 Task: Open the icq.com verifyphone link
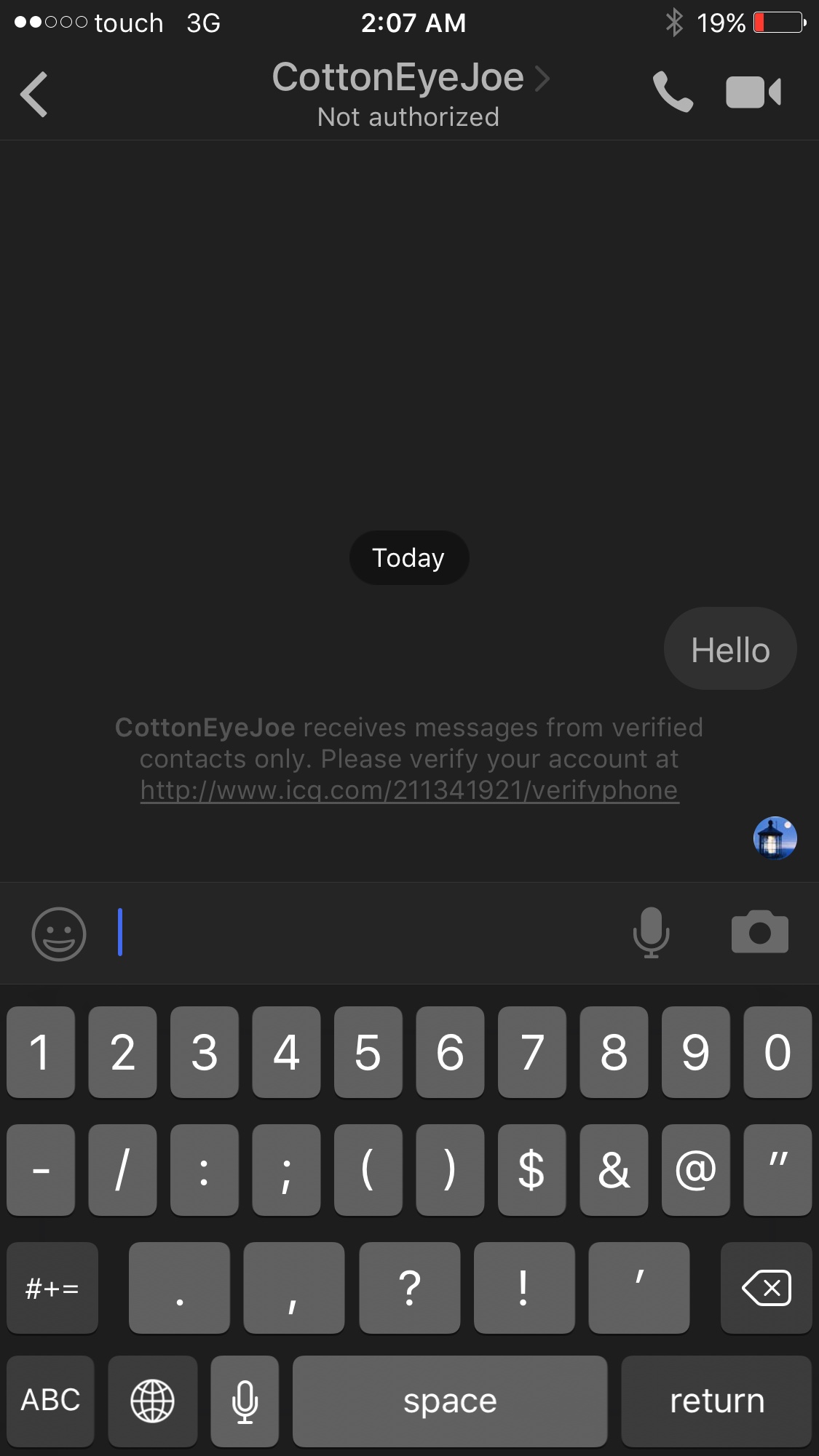point(409,789)
